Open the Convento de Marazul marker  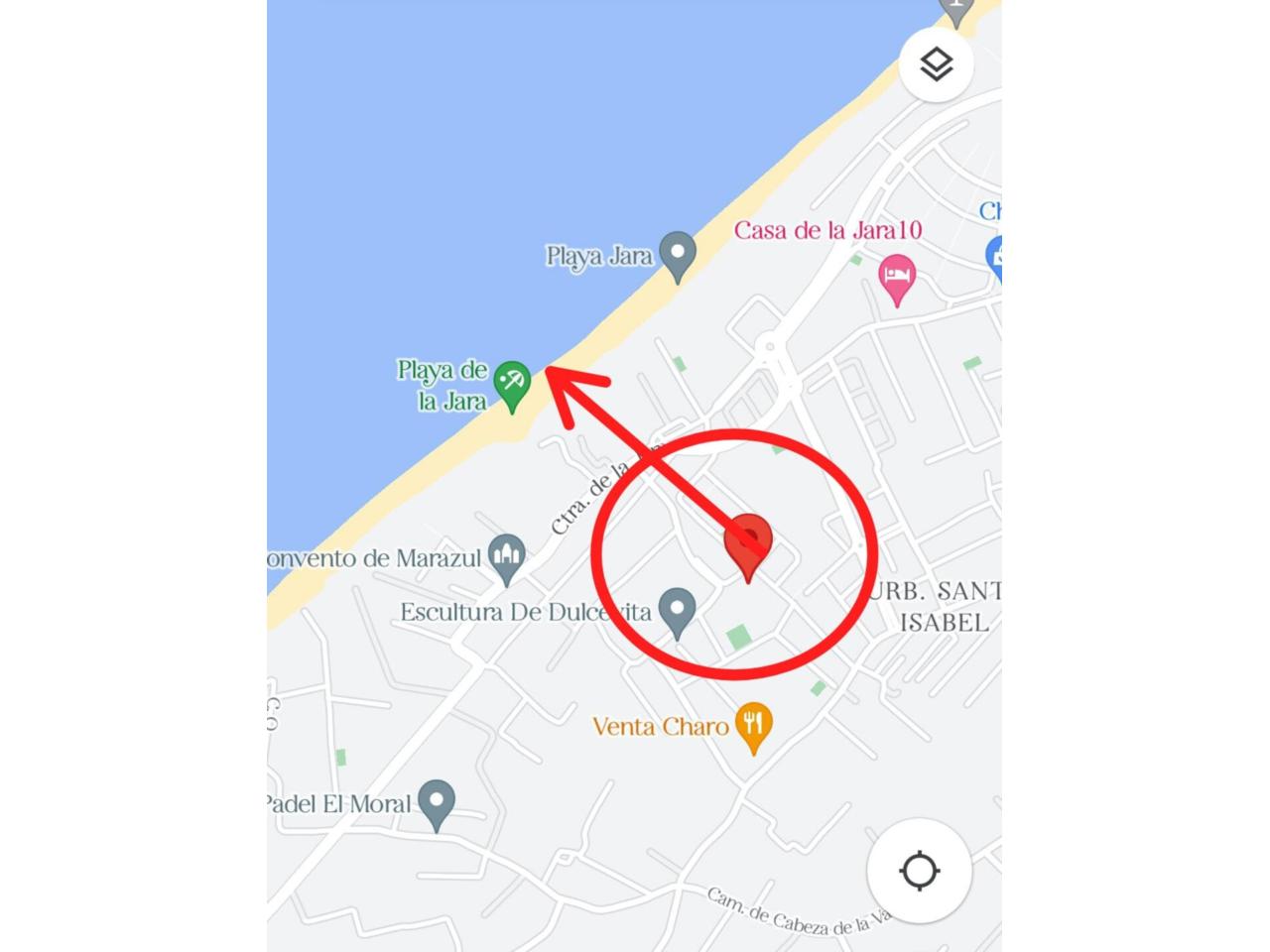pyautogui.click(x=508, y=559)
